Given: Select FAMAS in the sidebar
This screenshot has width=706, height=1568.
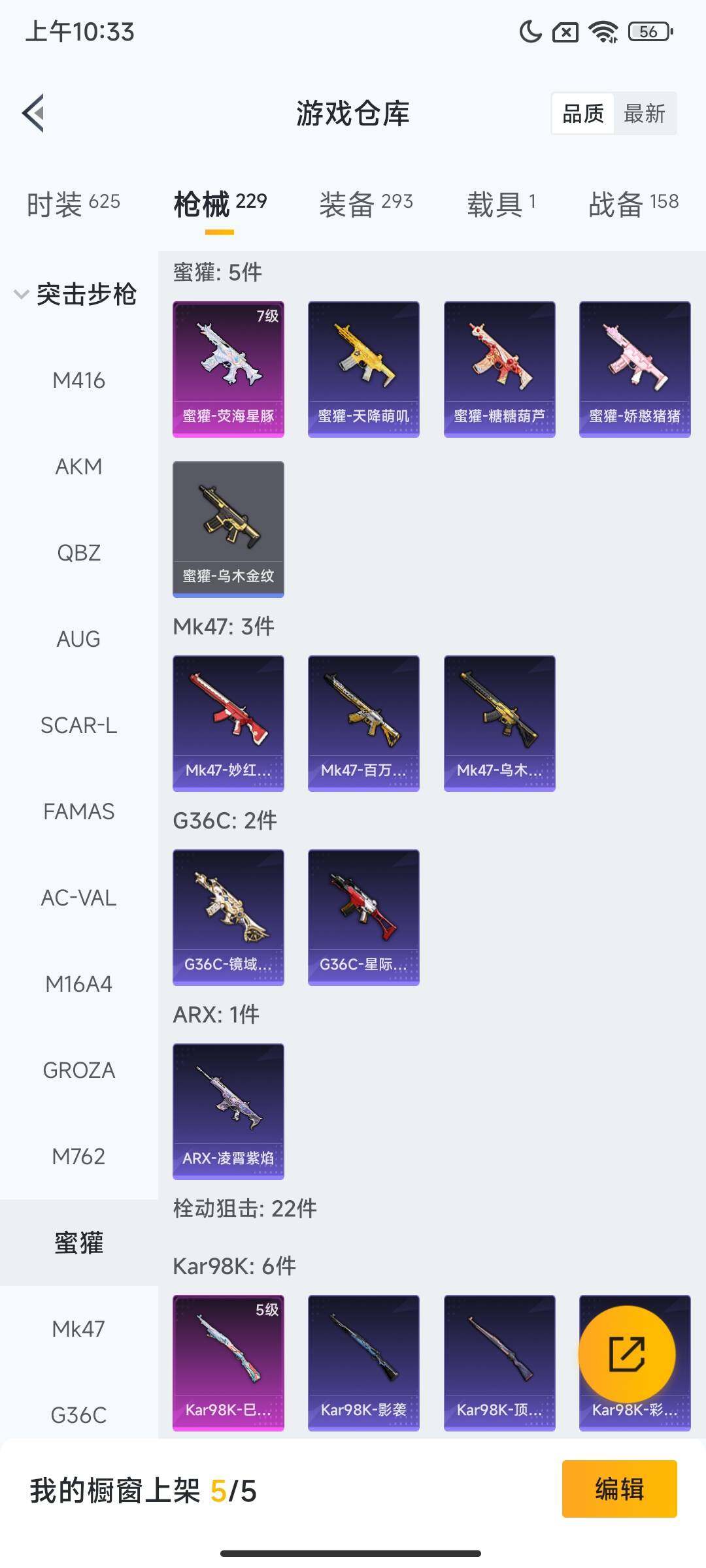Looking at the screenshot, I should [78, 811].
